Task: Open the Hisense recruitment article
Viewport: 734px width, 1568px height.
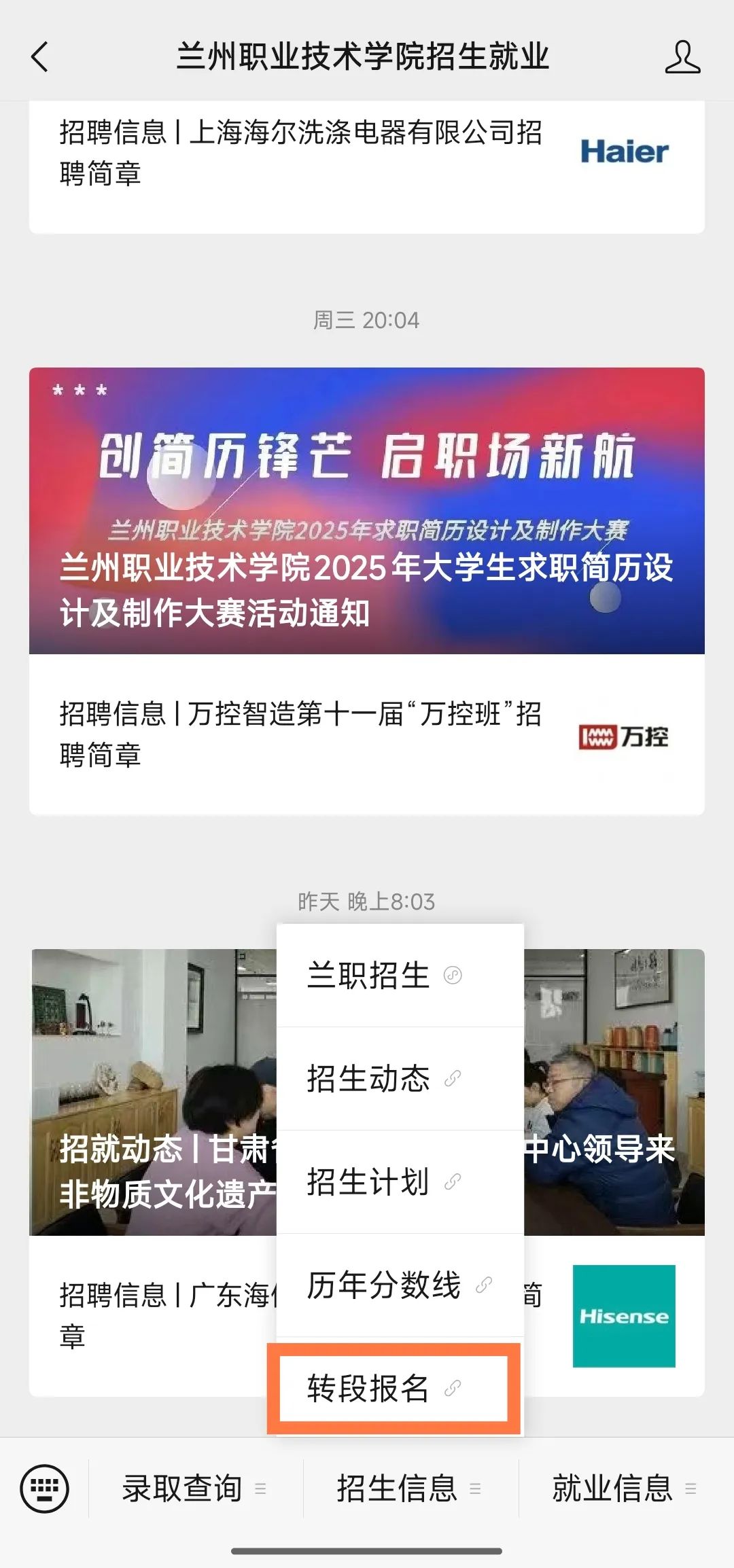Action: (623, 1315)
